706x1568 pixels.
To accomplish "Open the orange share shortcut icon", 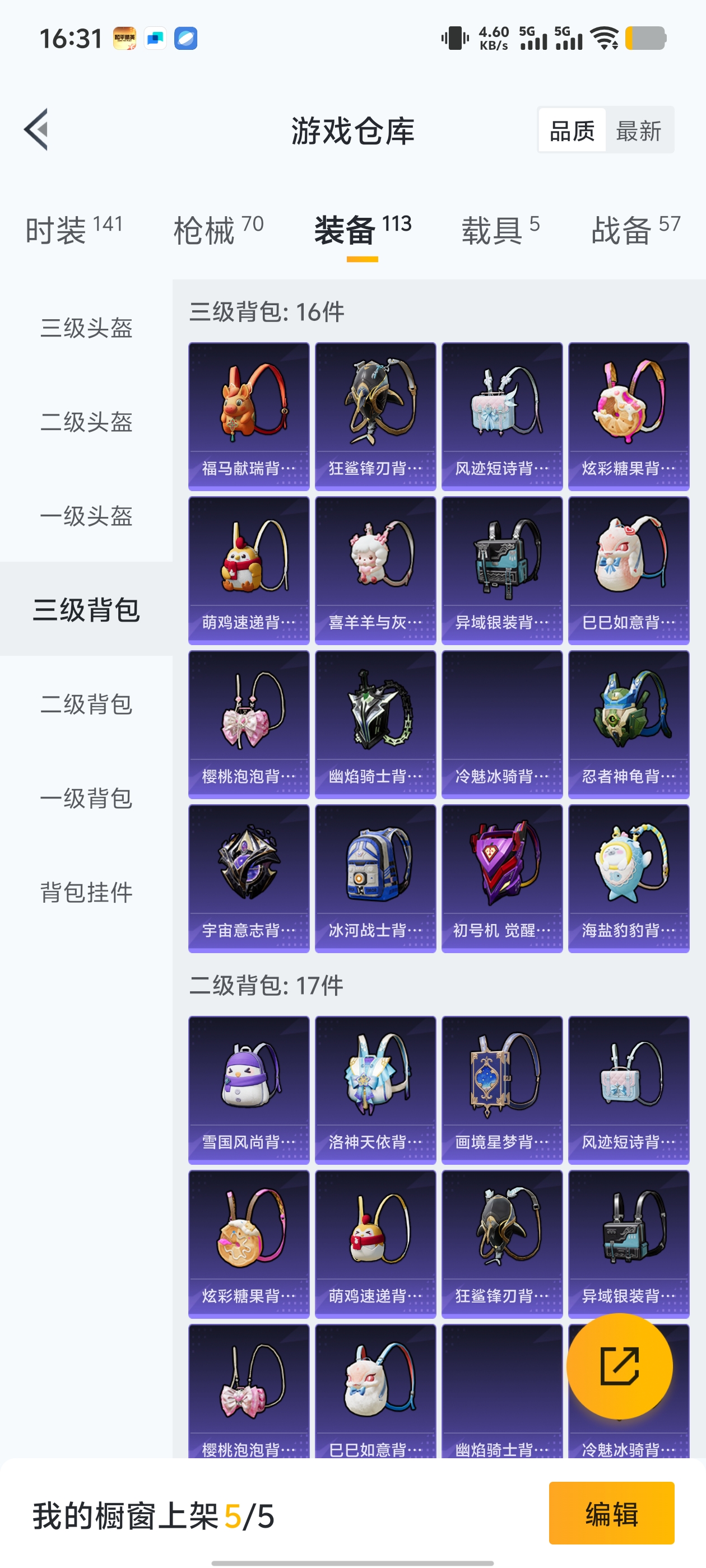I will pyautogui.click(x=620, y=1365).
